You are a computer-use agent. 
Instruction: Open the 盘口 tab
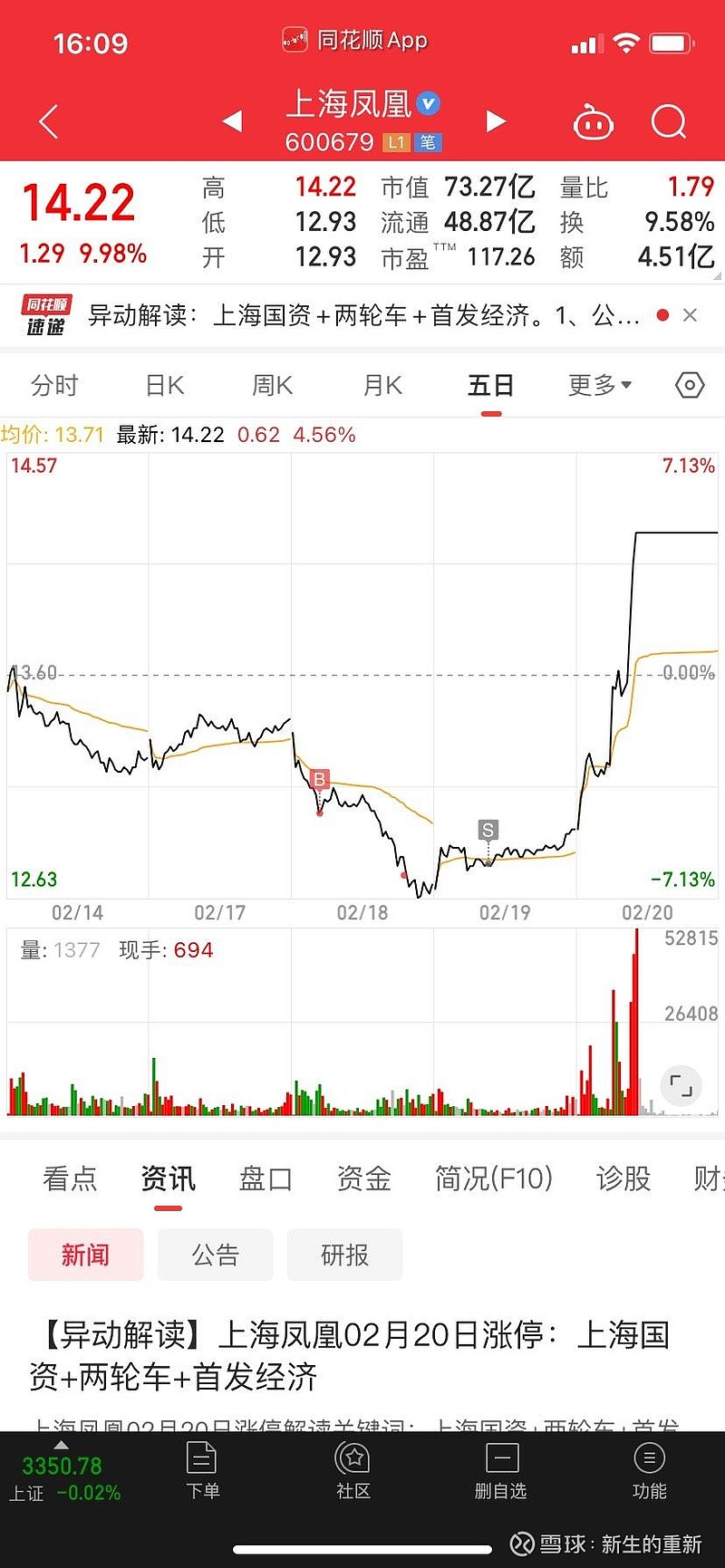click(266, 1178)
